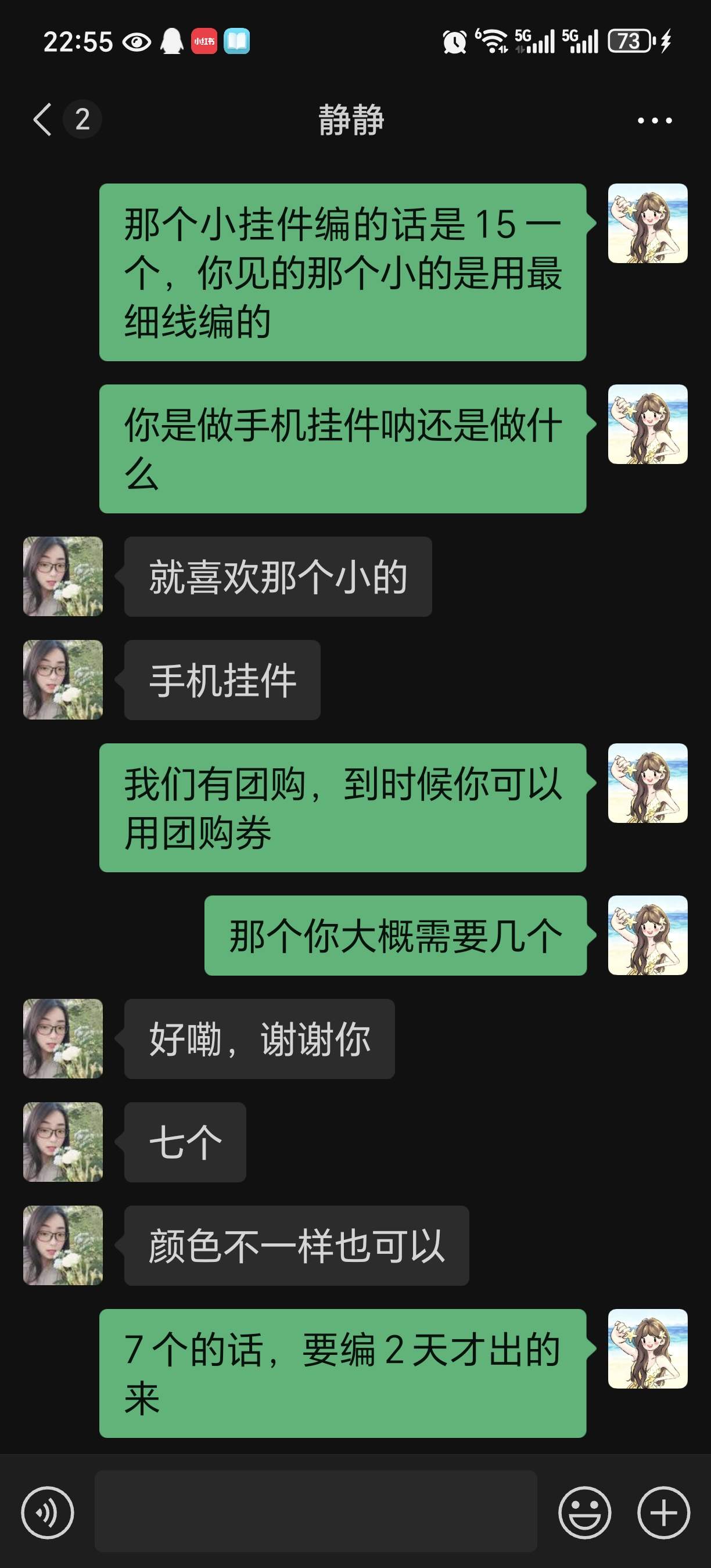Open the emoji sticker panel
The width and height of the screenshot is (711, 1568).
click(x=584, y=1512)
